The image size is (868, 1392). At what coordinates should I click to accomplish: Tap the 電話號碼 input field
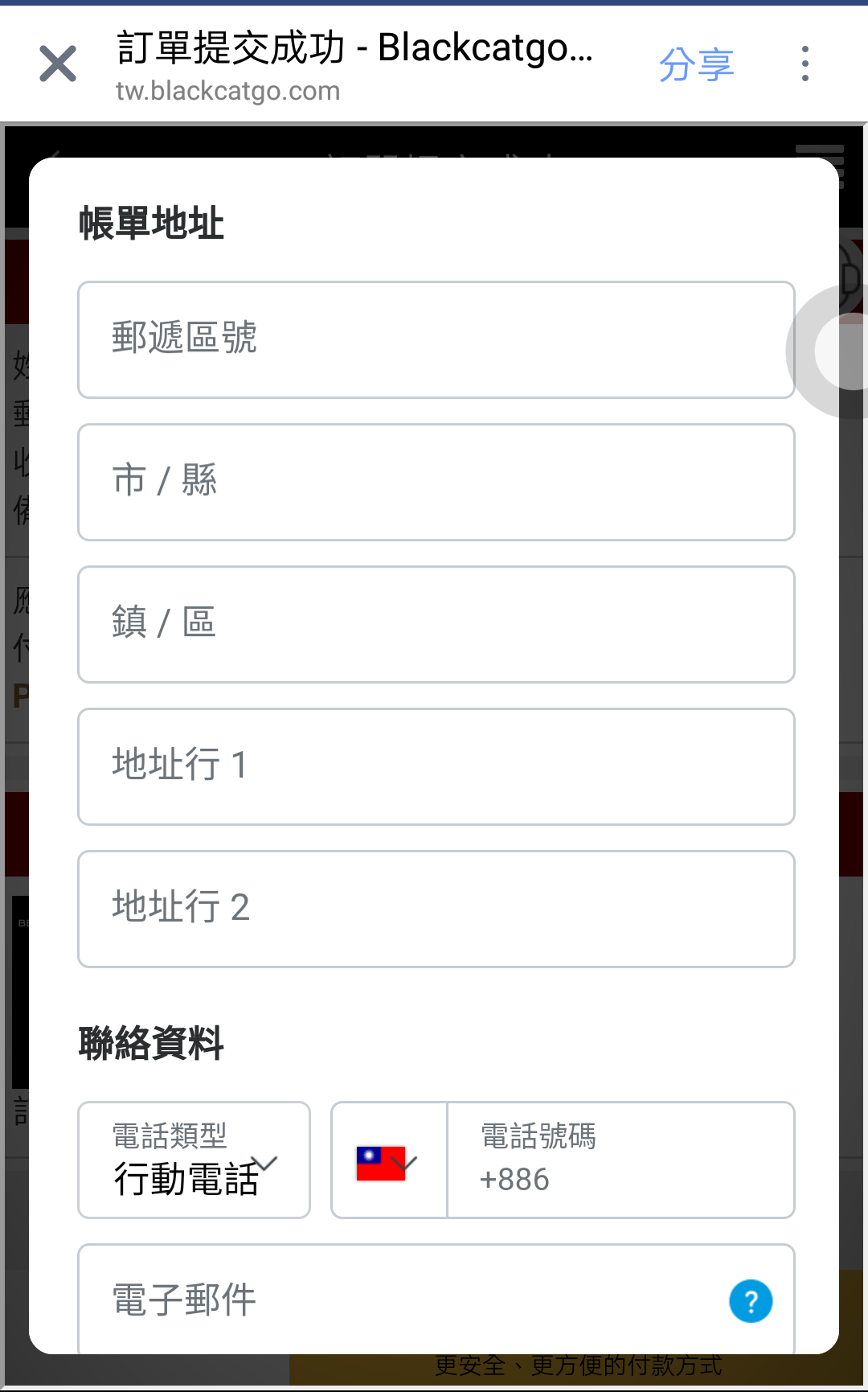619,1161
